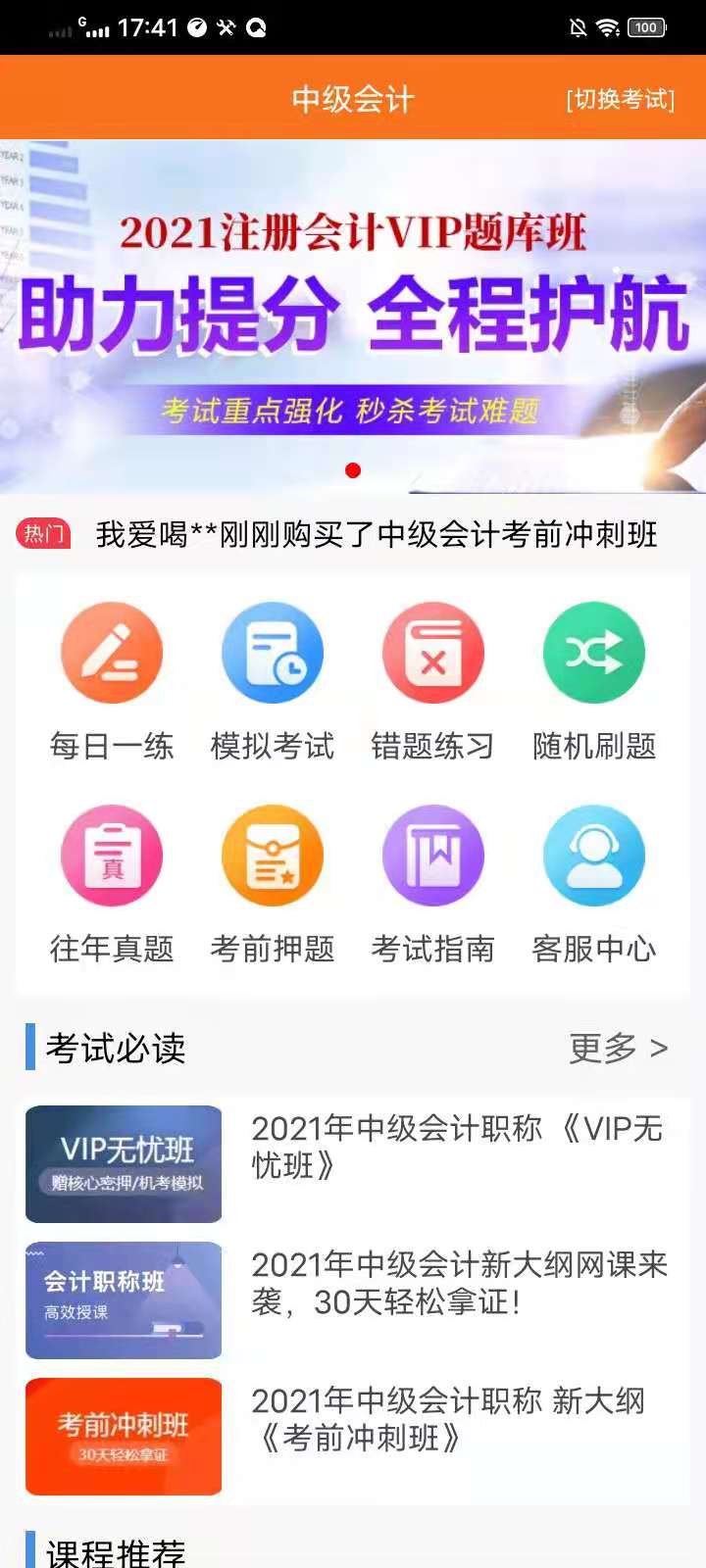Tap the 切换考试 switch exam button

pyautogui.click(x=620, y=99)
